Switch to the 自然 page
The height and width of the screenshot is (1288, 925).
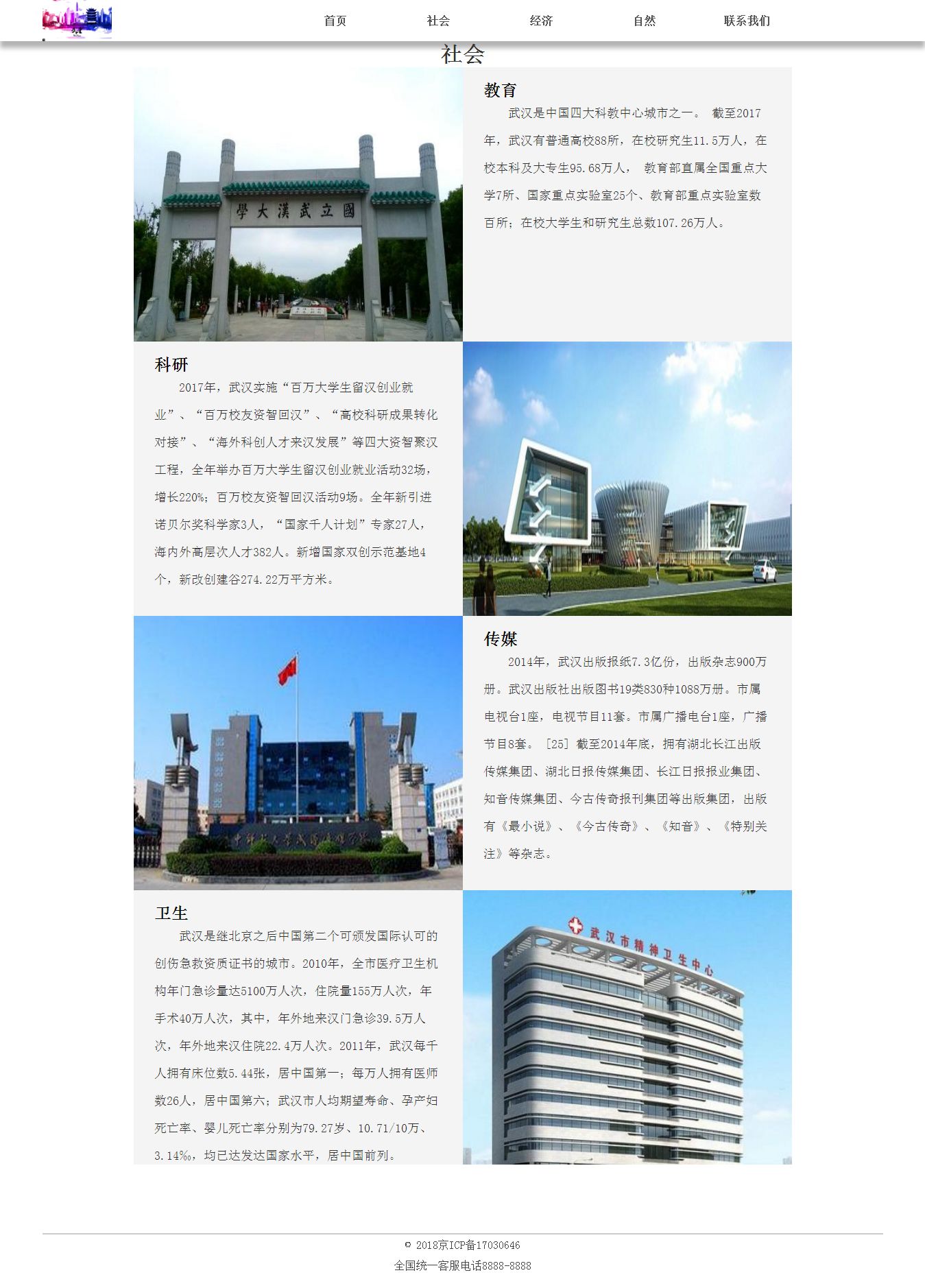point(644,21)
